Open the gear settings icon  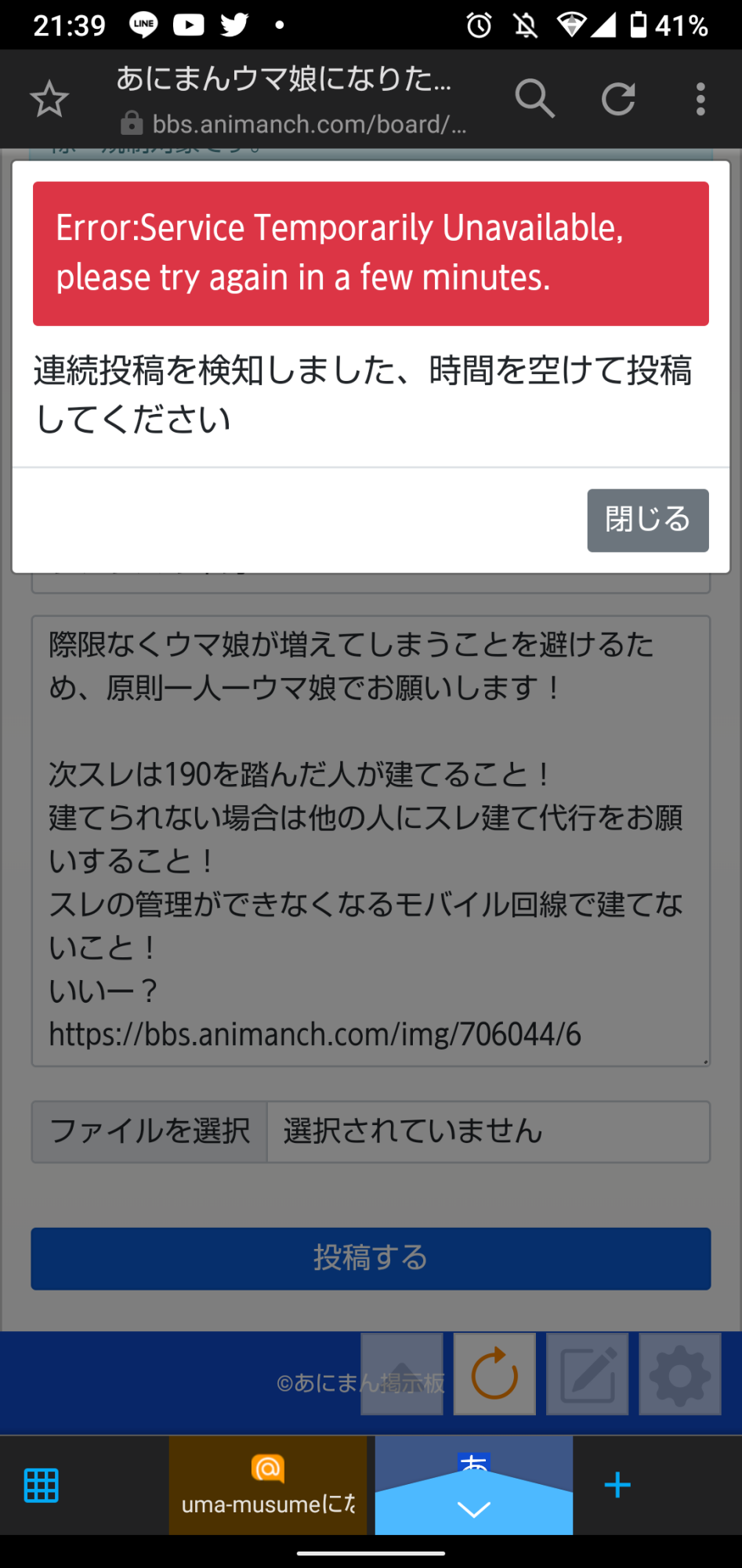click(680, 1374)
